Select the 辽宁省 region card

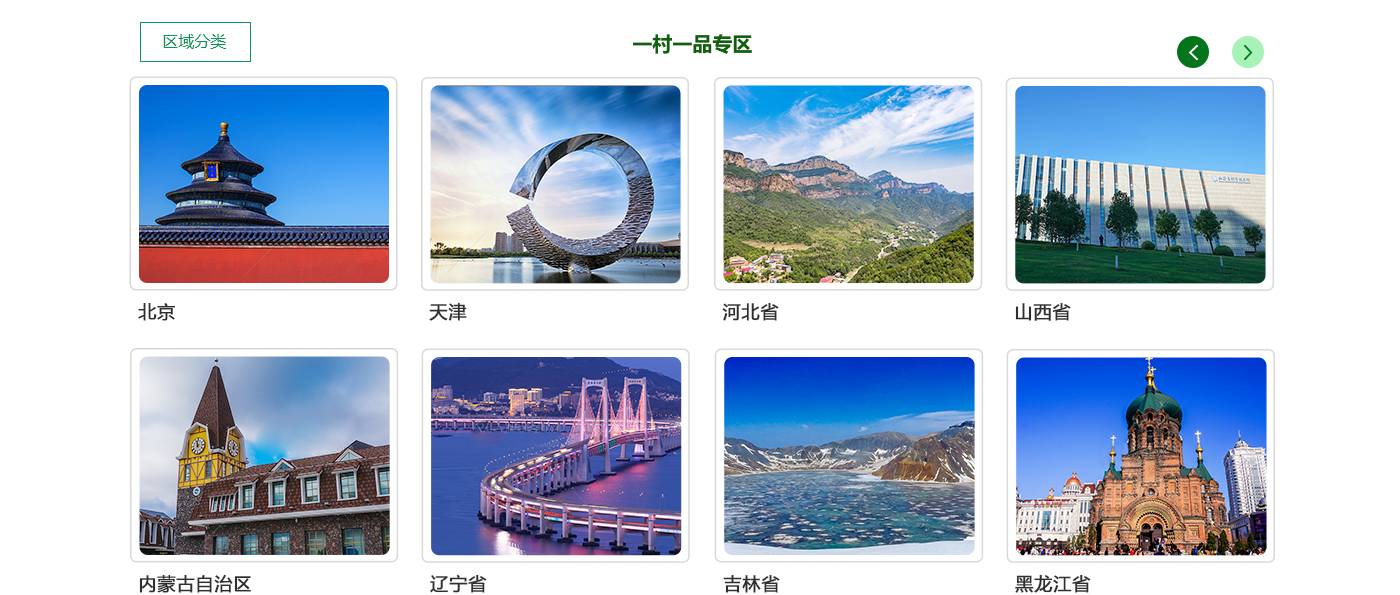(555, 456)
